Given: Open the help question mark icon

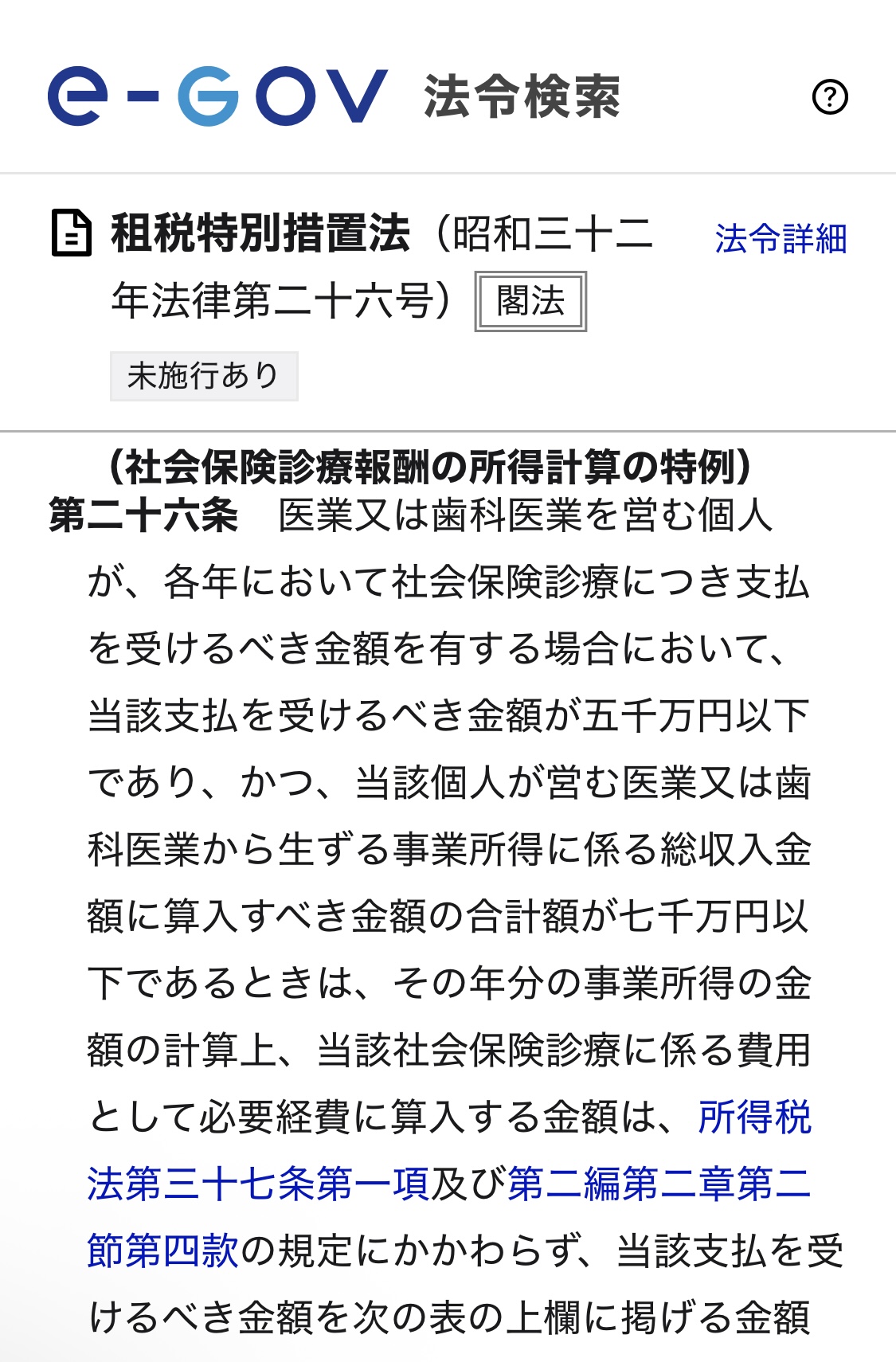Looking at the screenshot, I should click(x=830, y=97).
